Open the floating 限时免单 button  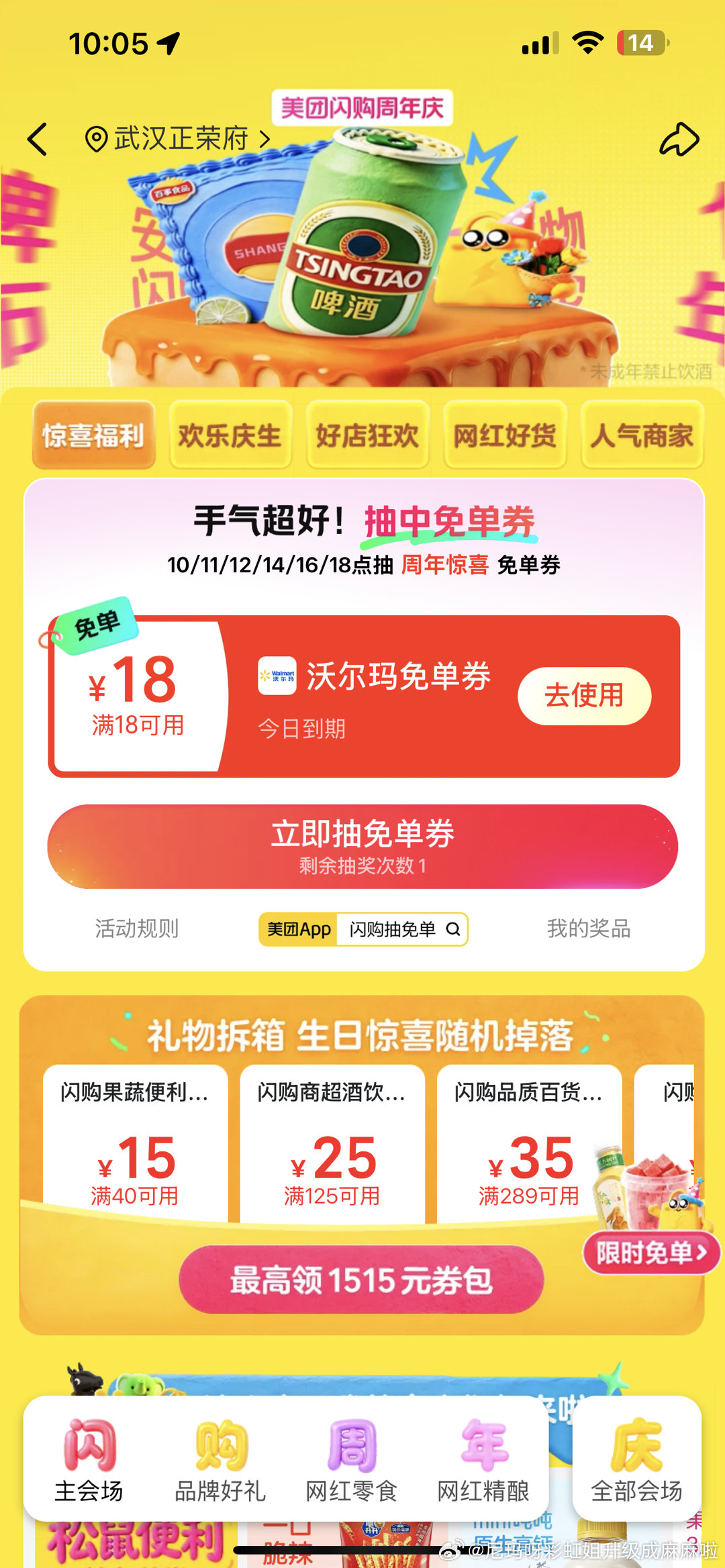click(651, 1252)
